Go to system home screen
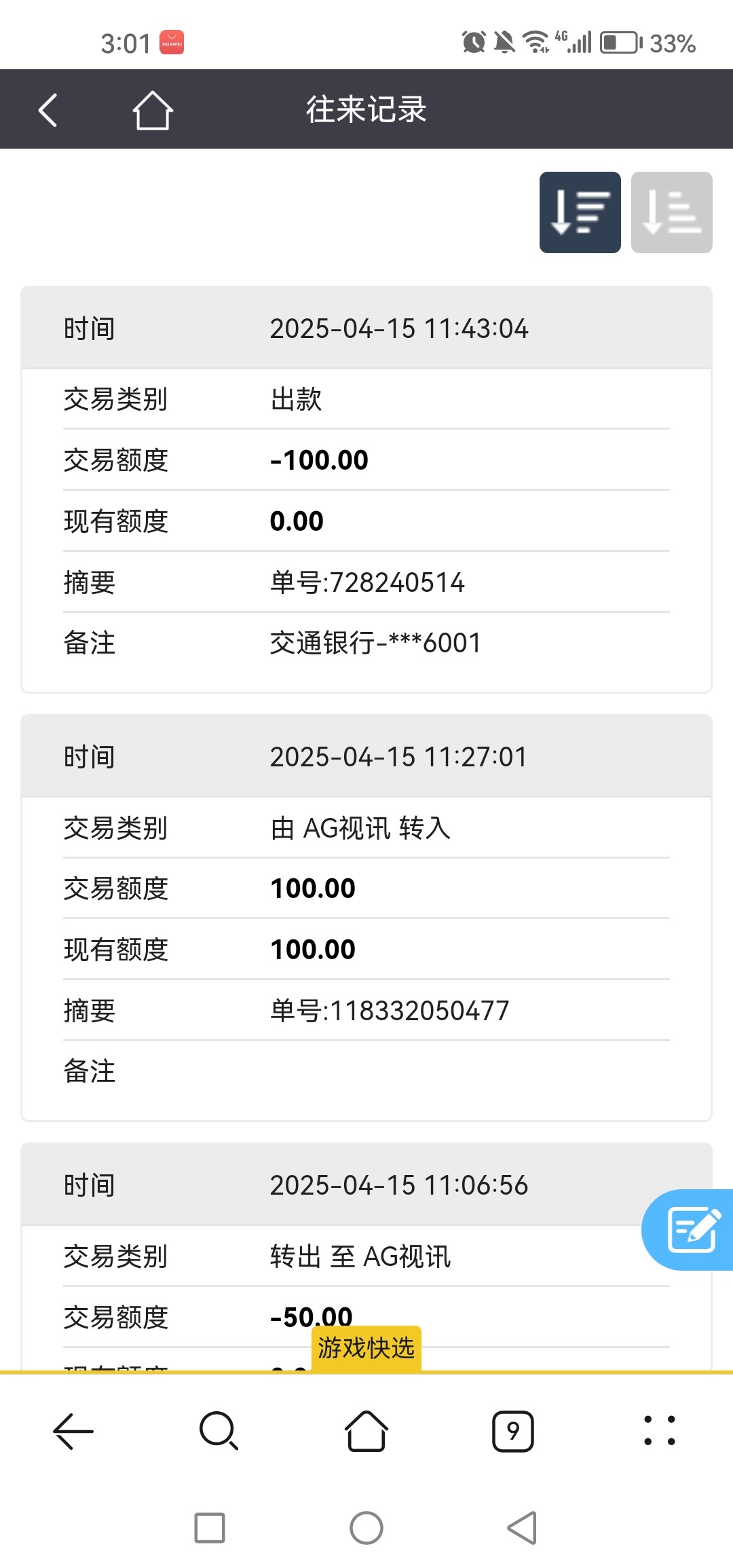 (x=366, y=1528)
